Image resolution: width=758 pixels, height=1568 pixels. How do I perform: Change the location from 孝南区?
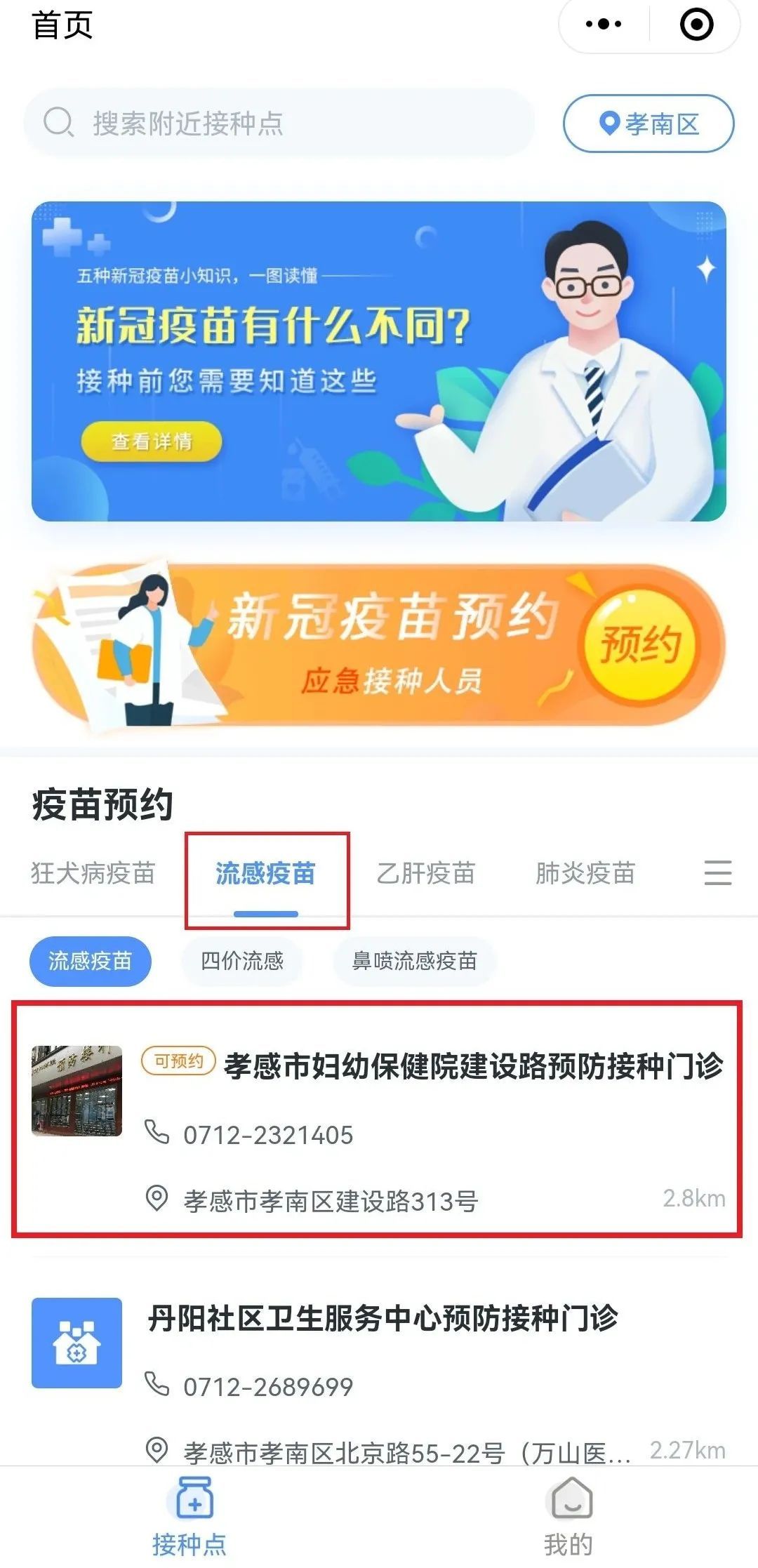[649, 124]
